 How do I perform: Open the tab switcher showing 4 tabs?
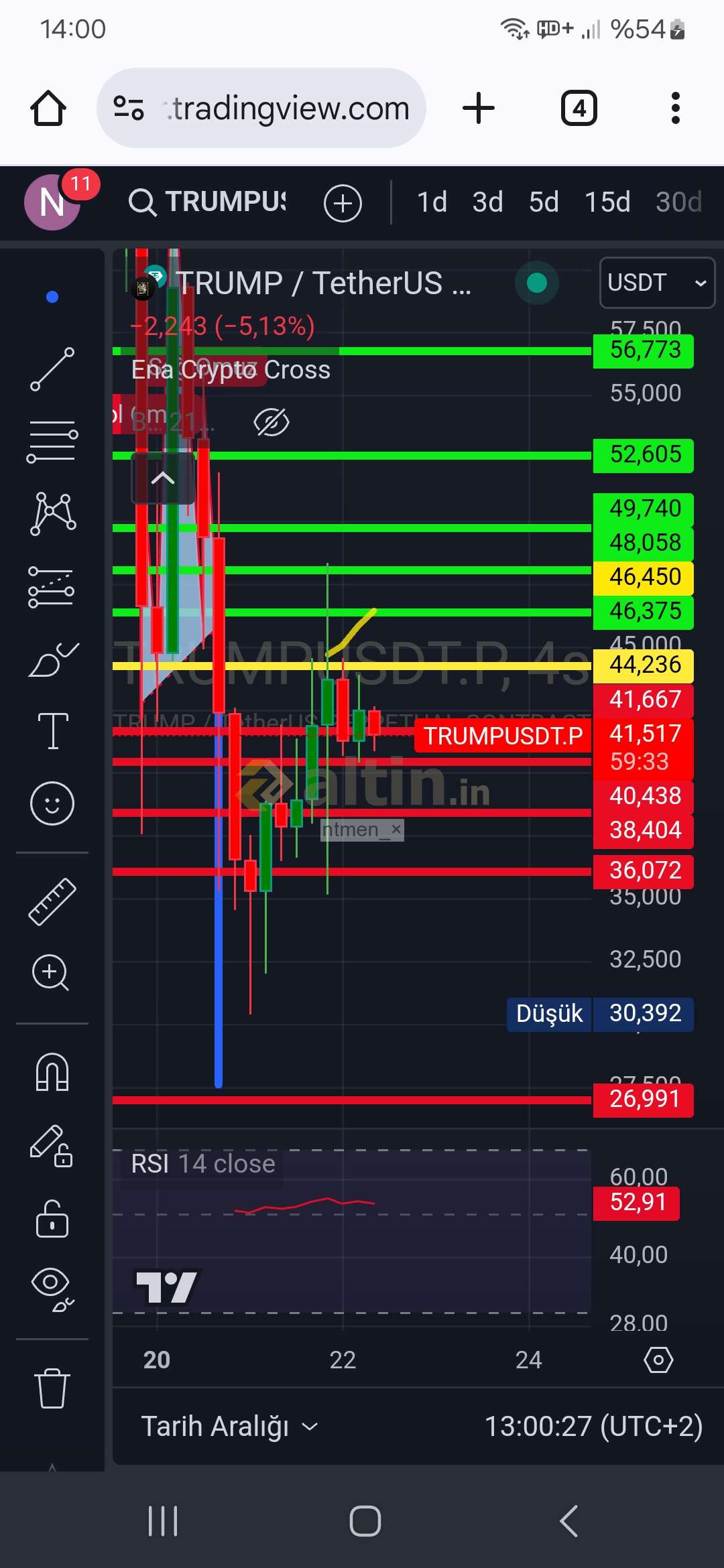pos(579,108)
